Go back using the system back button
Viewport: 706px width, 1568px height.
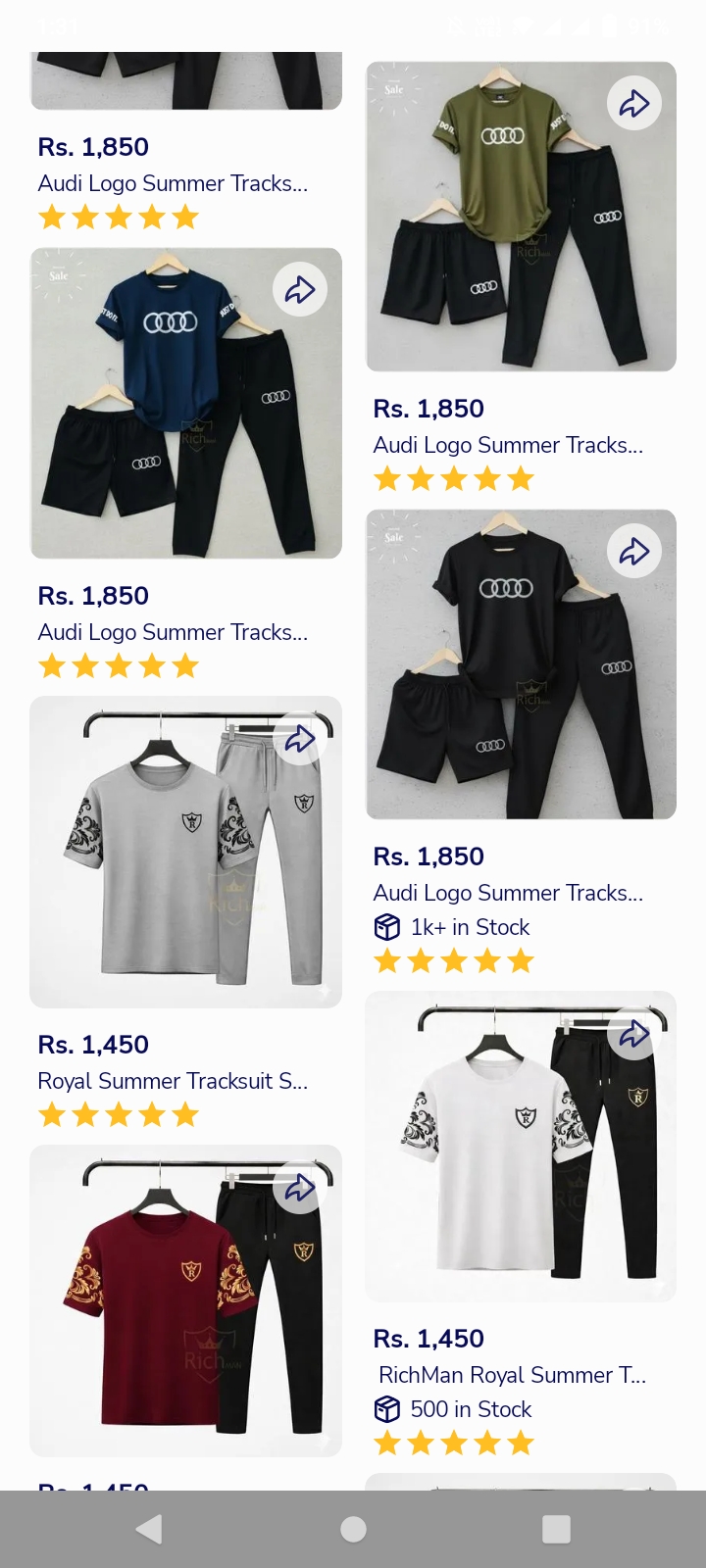tap(149, 1529)
